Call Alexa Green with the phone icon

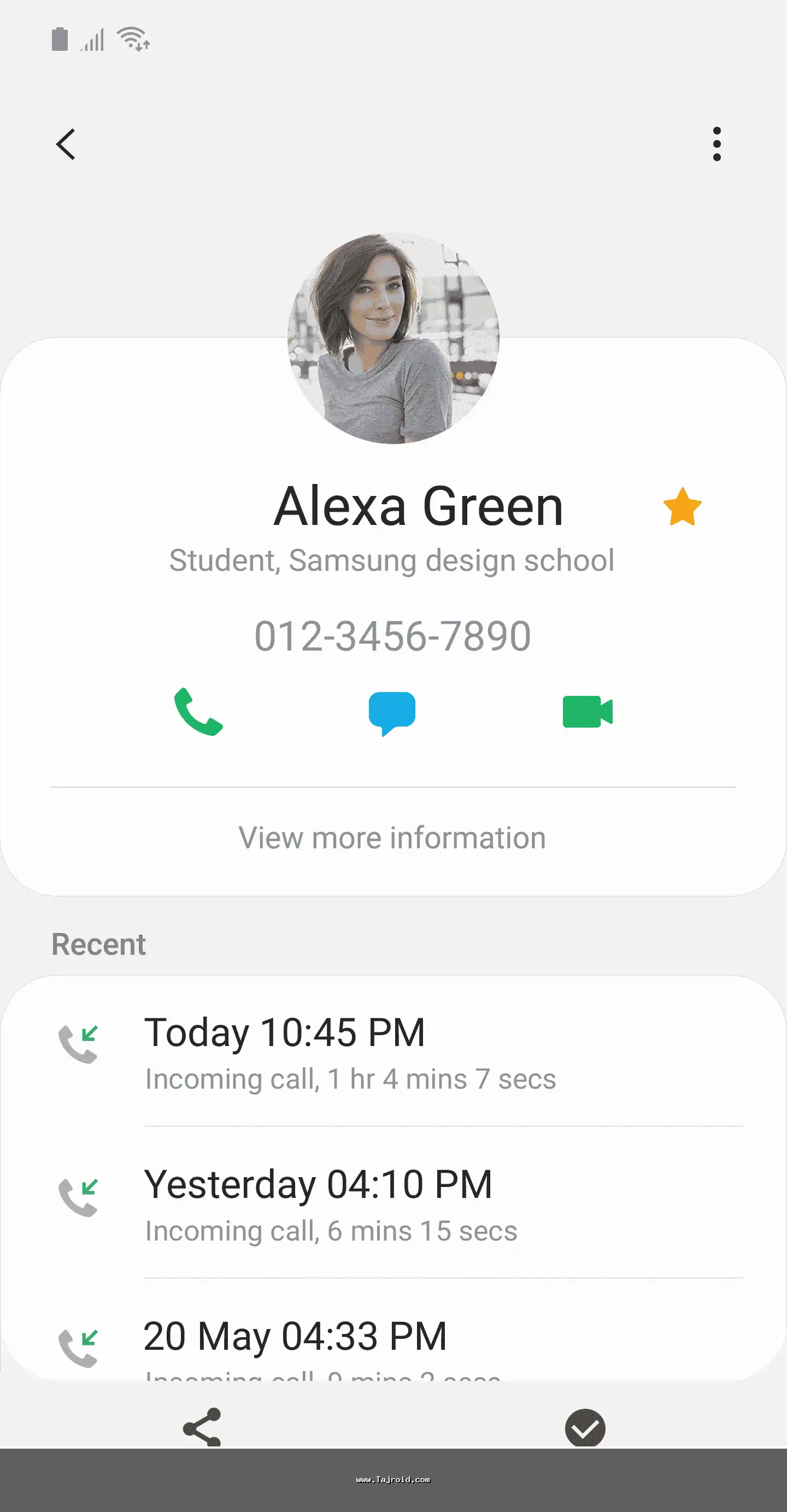point(198,711)
